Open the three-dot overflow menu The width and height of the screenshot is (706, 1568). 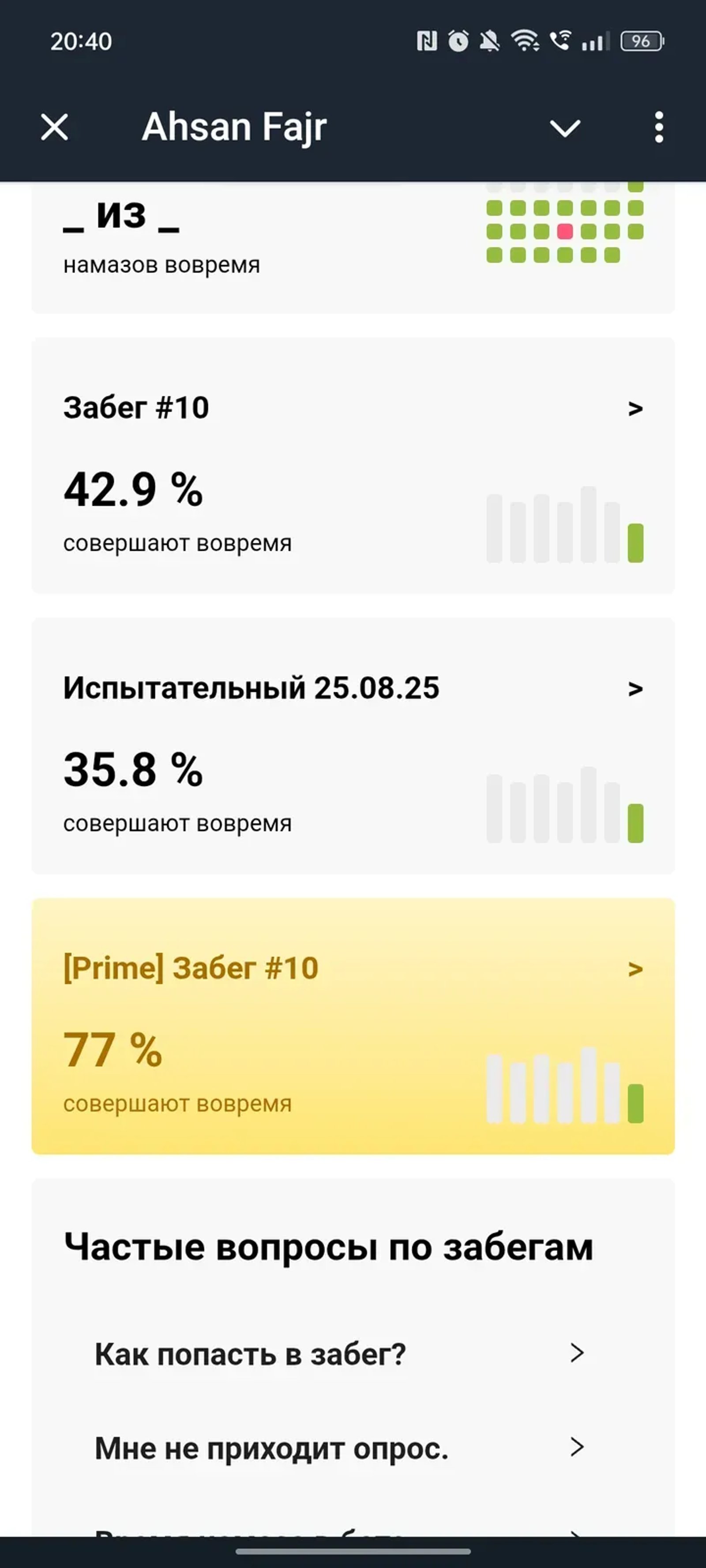pos(658,127)
